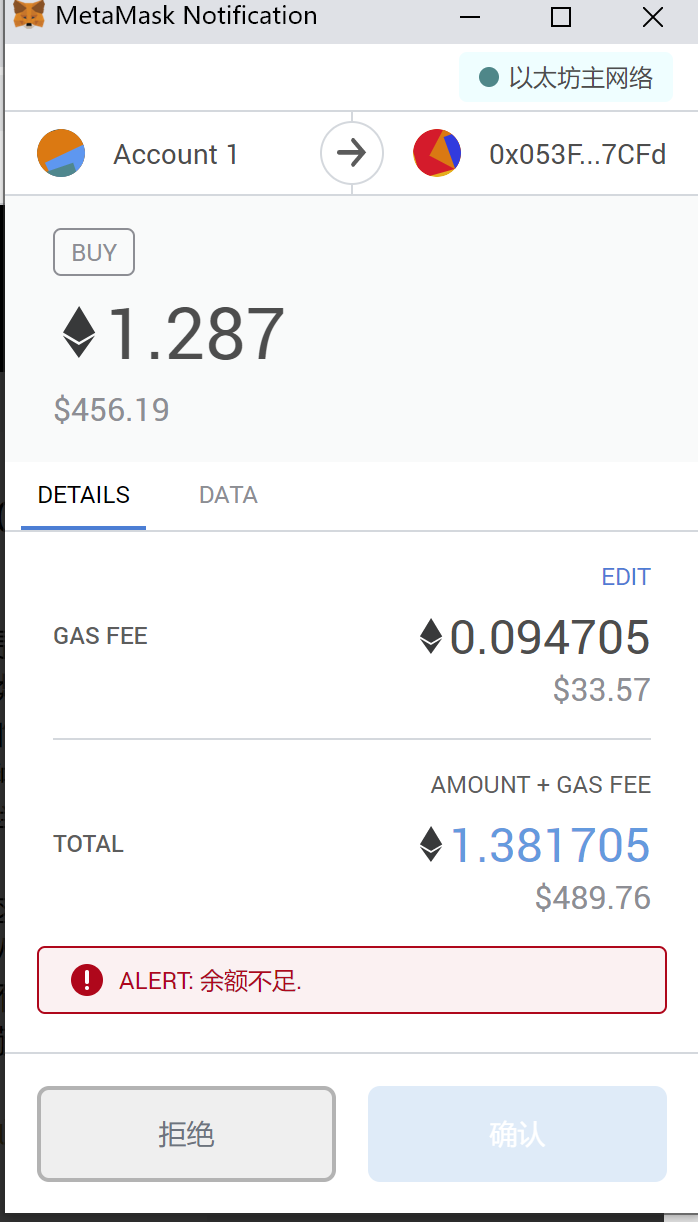Tap the 确认 confirm button
The image size is (698, 1222).
517,1134
